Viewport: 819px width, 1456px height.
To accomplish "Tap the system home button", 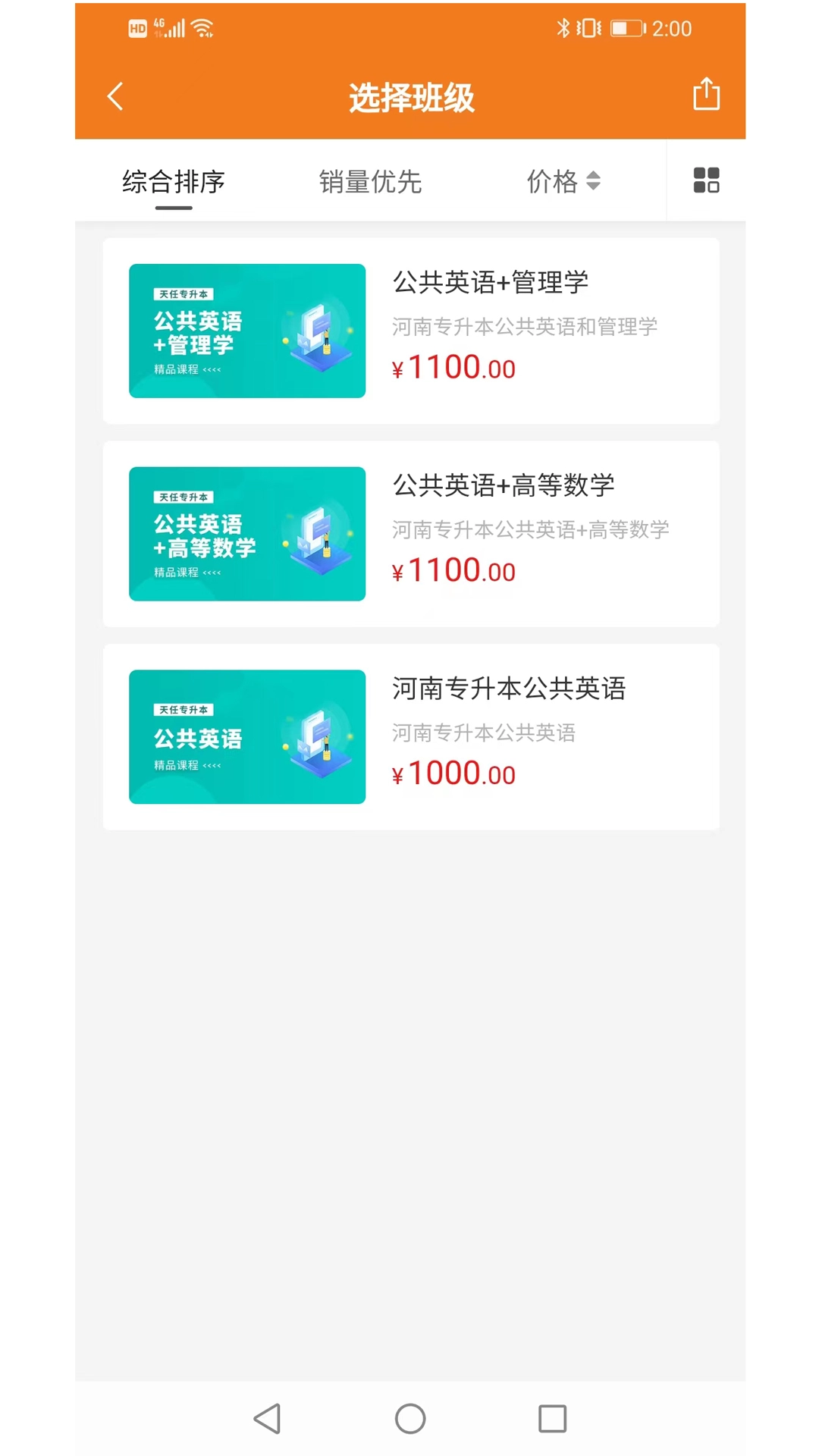I will click(410, 1418).
